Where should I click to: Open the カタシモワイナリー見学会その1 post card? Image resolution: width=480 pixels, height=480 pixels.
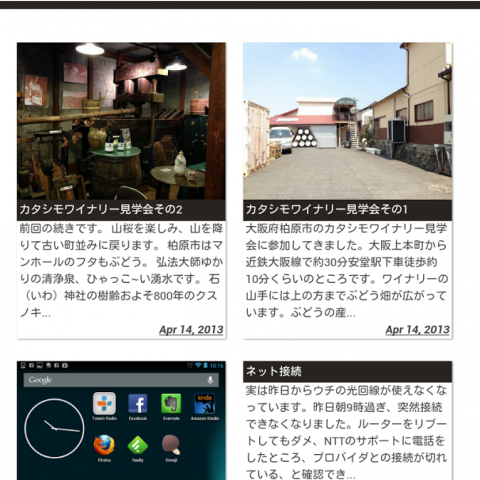[x=347, y=190]
